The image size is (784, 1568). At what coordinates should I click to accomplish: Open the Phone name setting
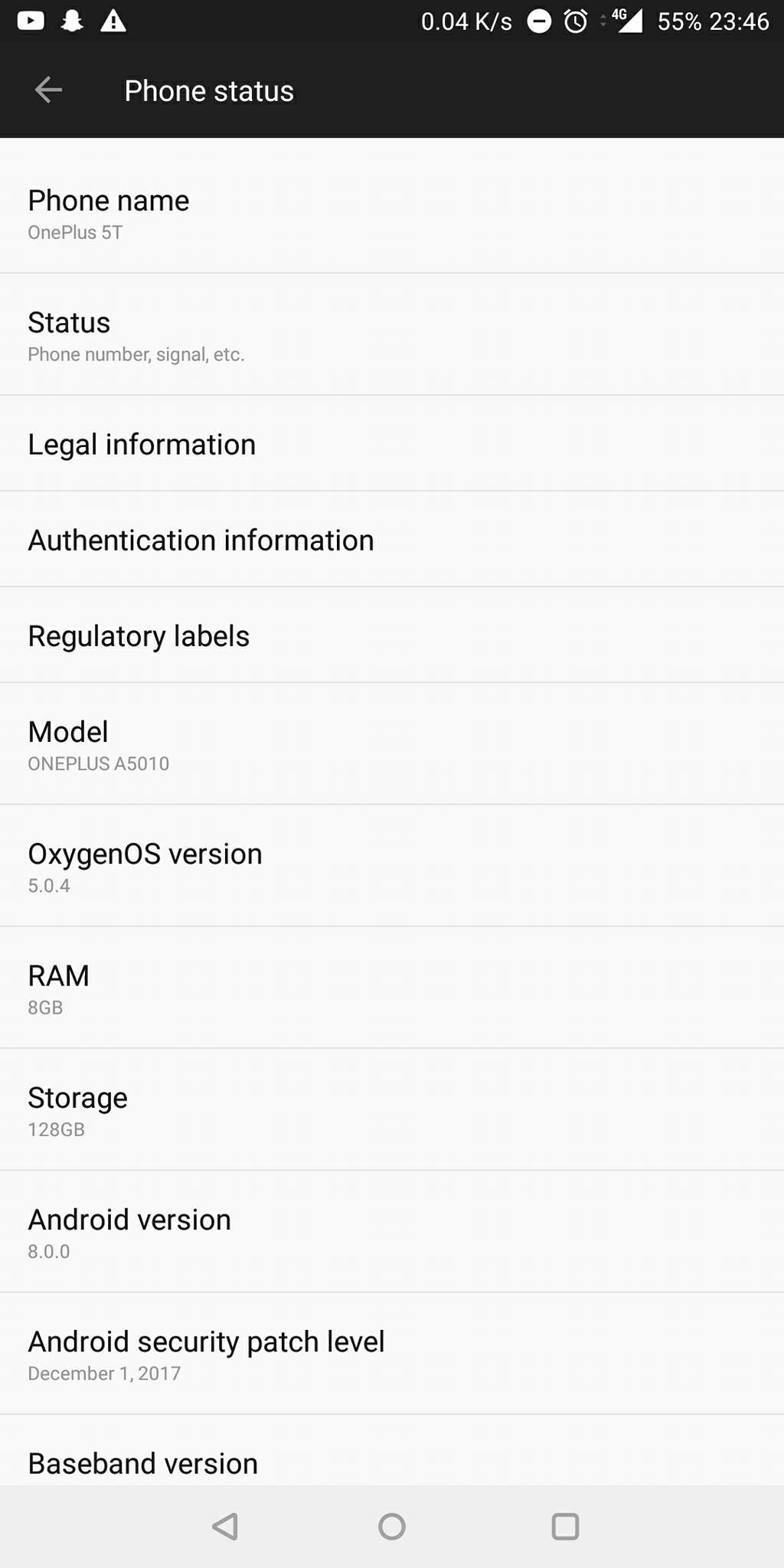click(x=392, y=213)
